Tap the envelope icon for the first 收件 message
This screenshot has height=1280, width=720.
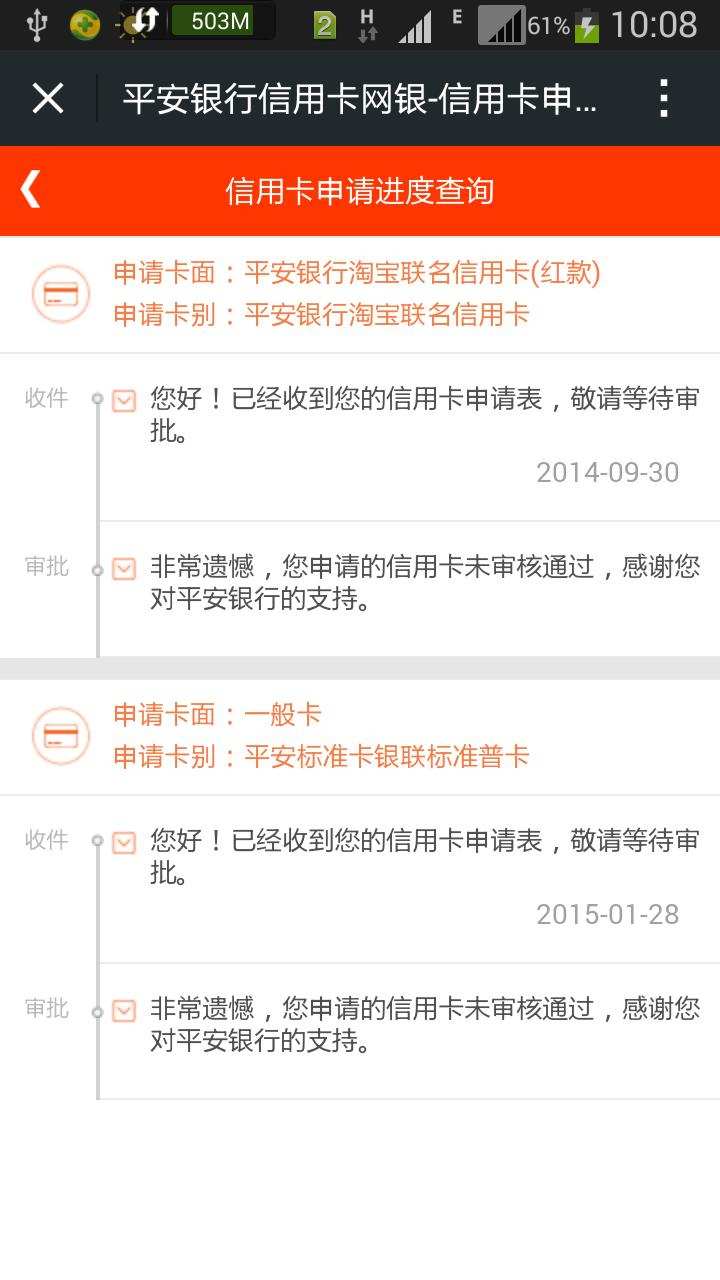(x=122, y=399)
